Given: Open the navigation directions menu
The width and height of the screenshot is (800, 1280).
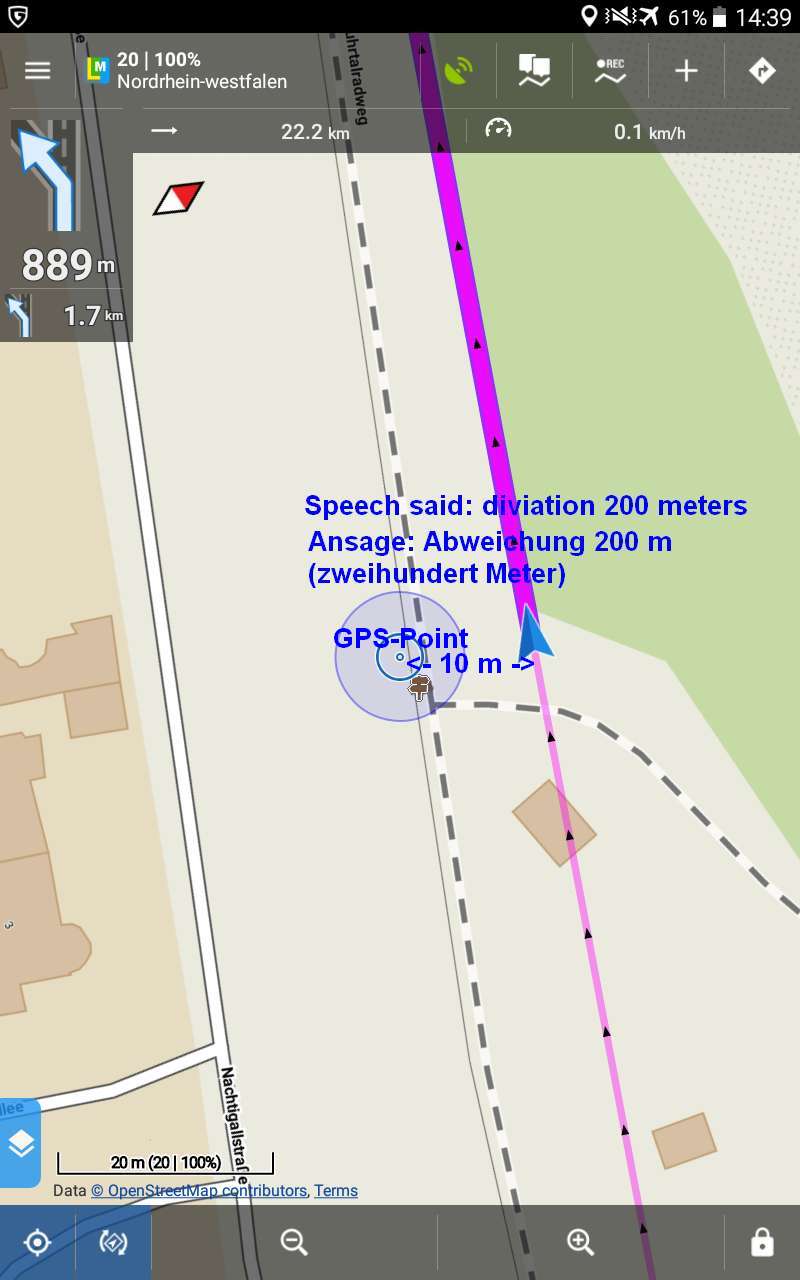Looking at the screenshot, I should click(762, 71).
